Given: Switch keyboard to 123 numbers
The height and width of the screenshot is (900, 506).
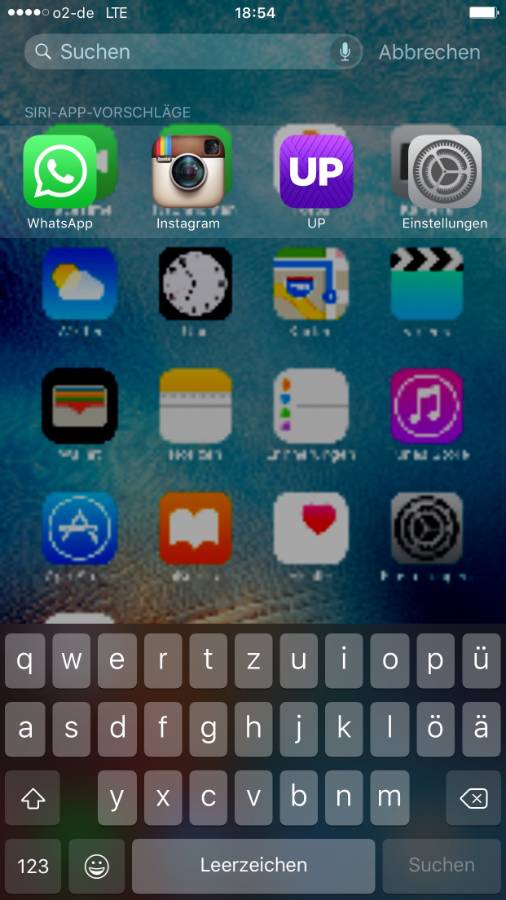Looking at the screenshot, I should click(33, 866).
